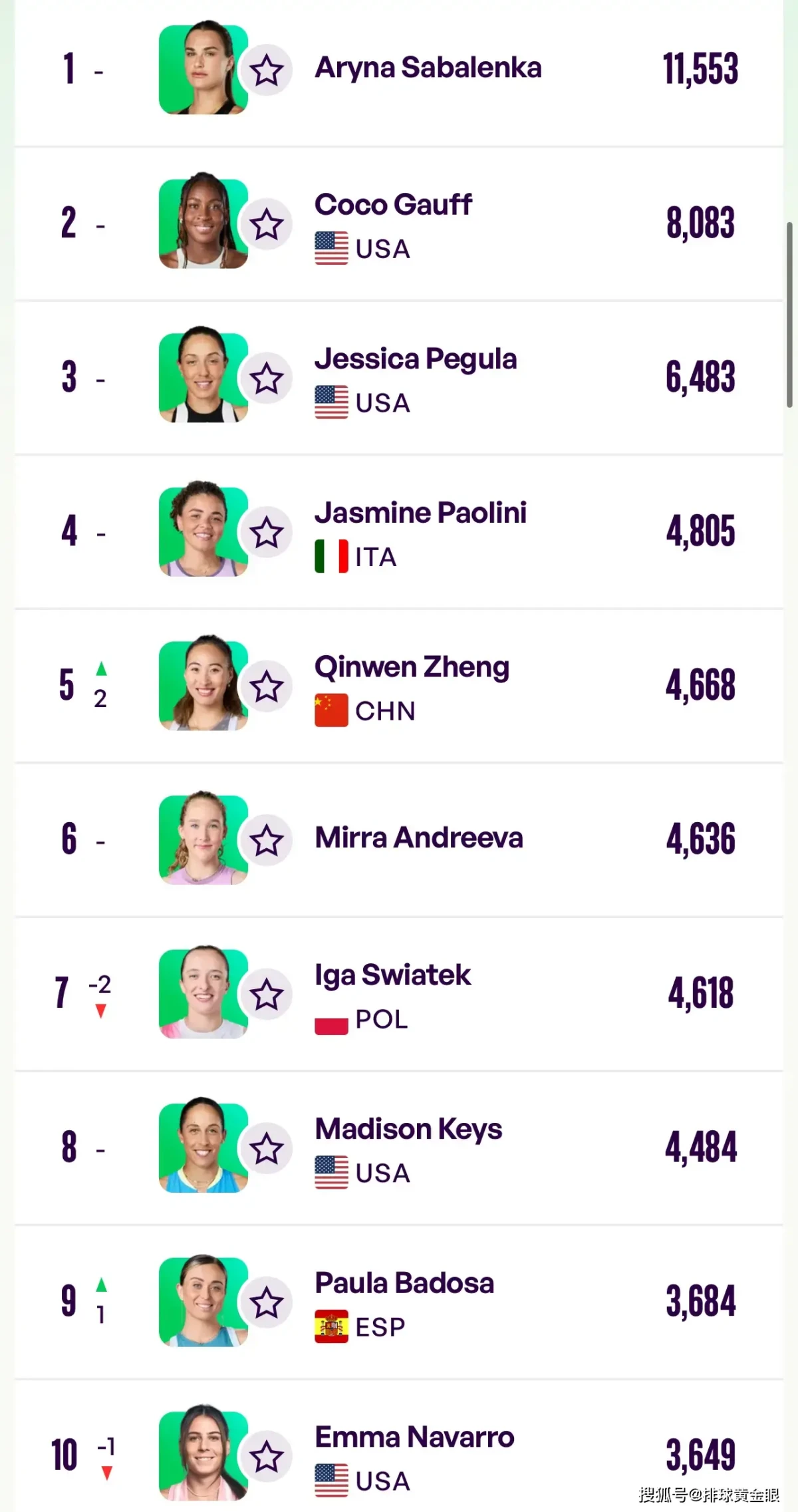
Task: Tap the star next to Coco Gauff
Action: pos(266,224)
